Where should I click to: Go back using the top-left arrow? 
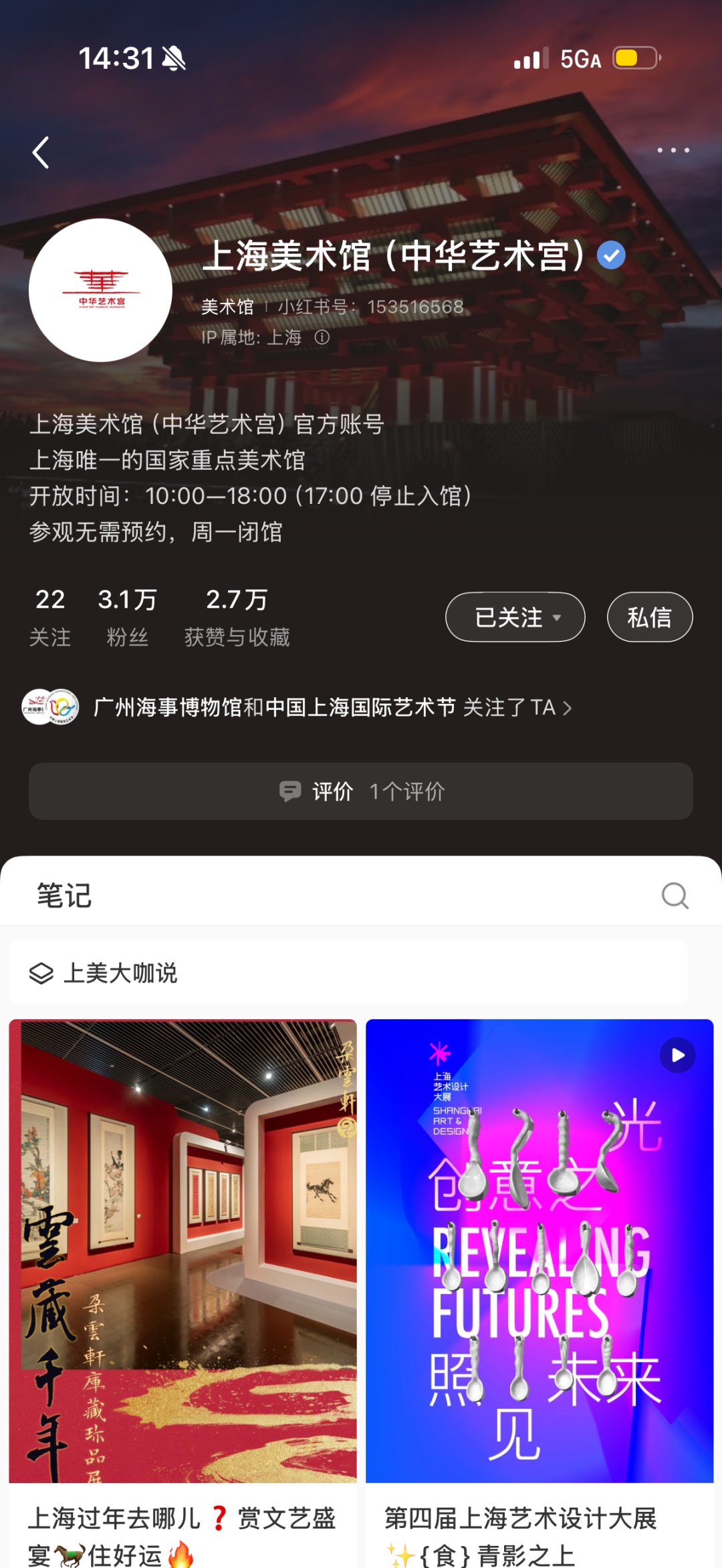pos(41,152)
